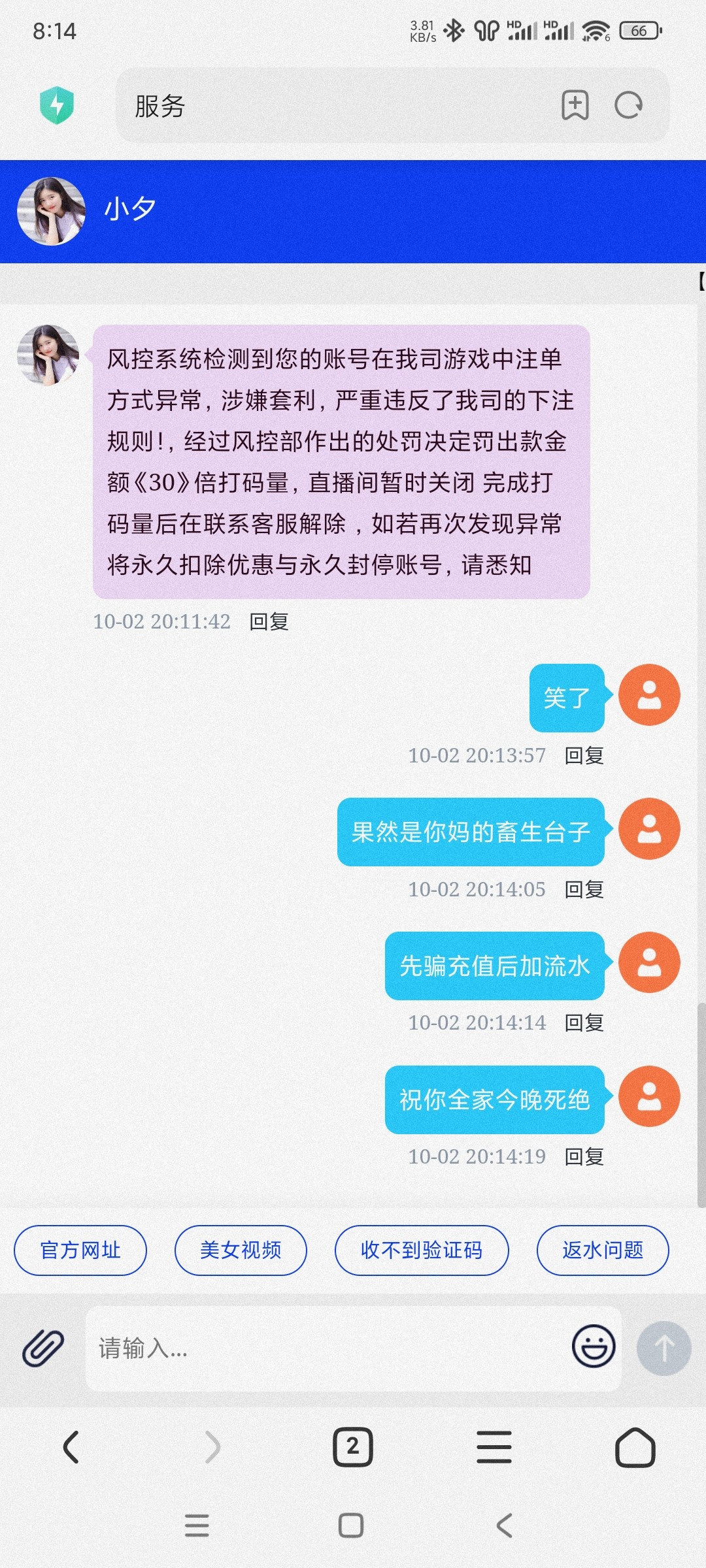The width and height of the screenshot is (706, 1568).
Task: Tap 回复 under the 笑了 message
Action: pos(584,756)
